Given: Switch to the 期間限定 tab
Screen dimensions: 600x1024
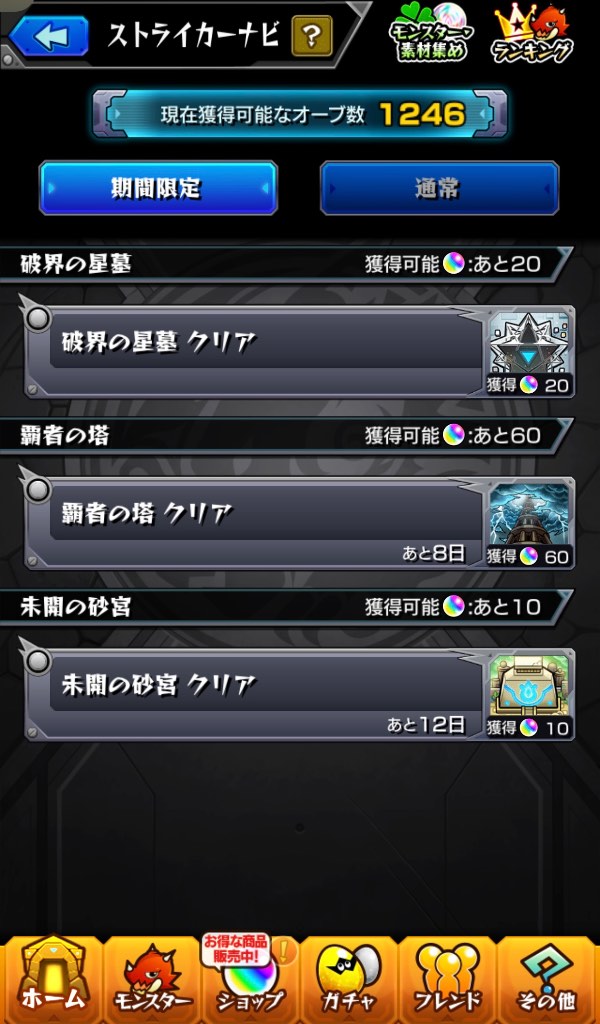Looking at the screenshot, I should (x=158, y=188).
